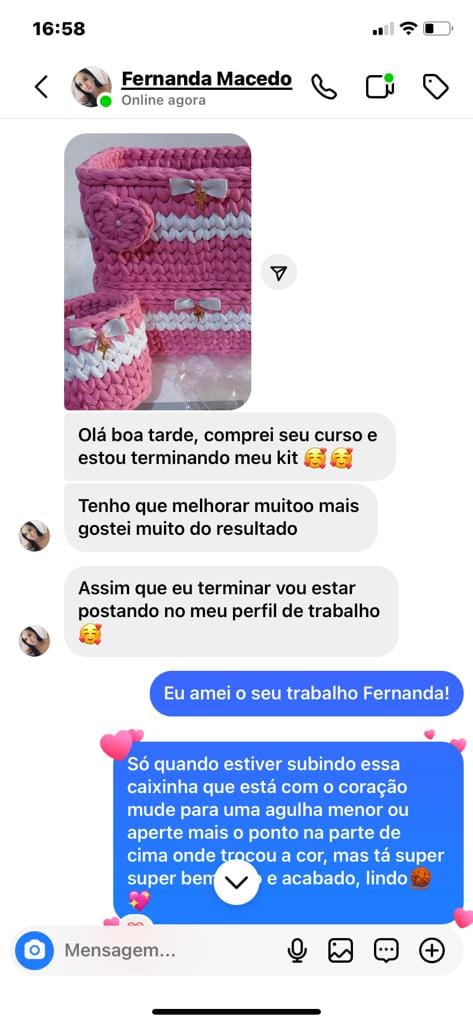Open Fernanda Macedo's profile name link
This screenshot has width=473, height=1024.
click(206, 79)
